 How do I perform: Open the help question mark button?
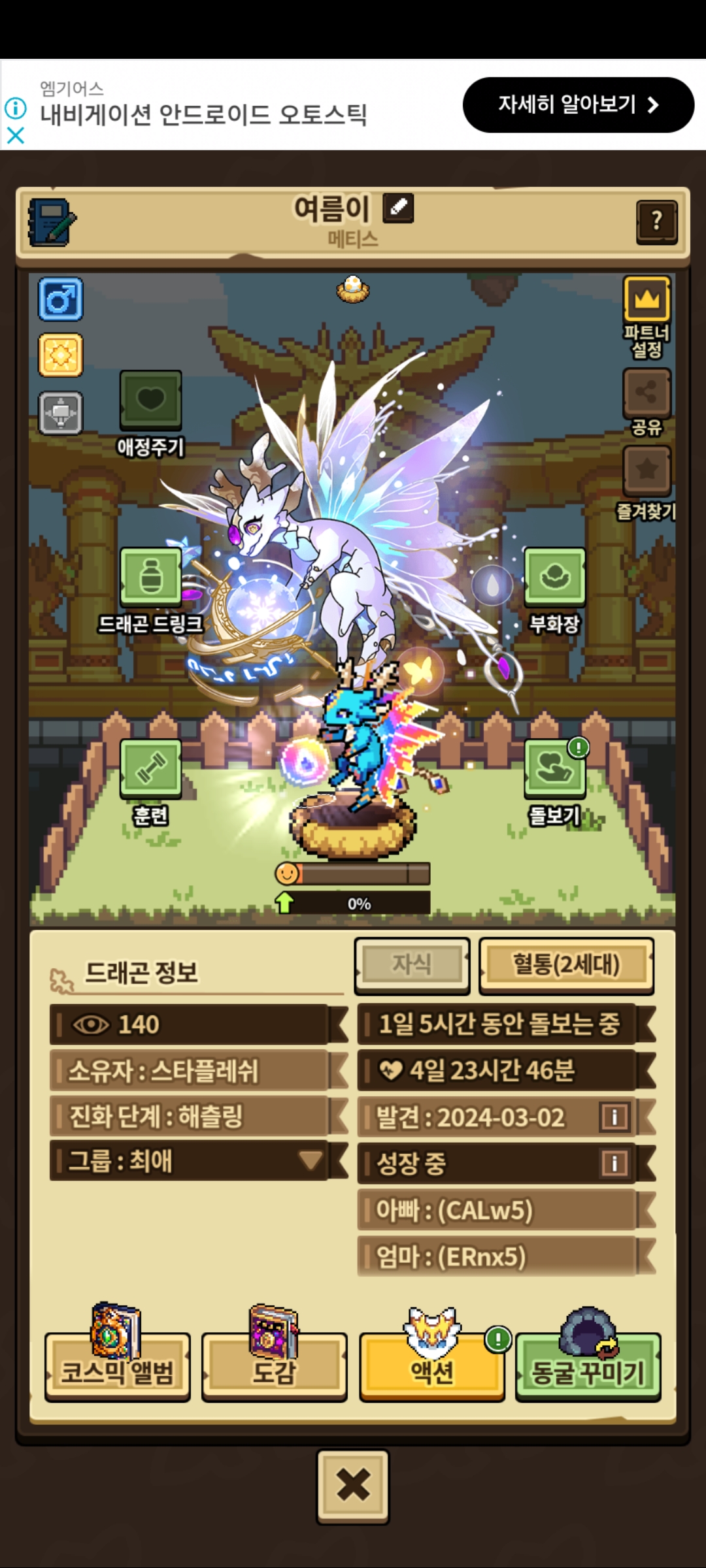coord(656,222)
